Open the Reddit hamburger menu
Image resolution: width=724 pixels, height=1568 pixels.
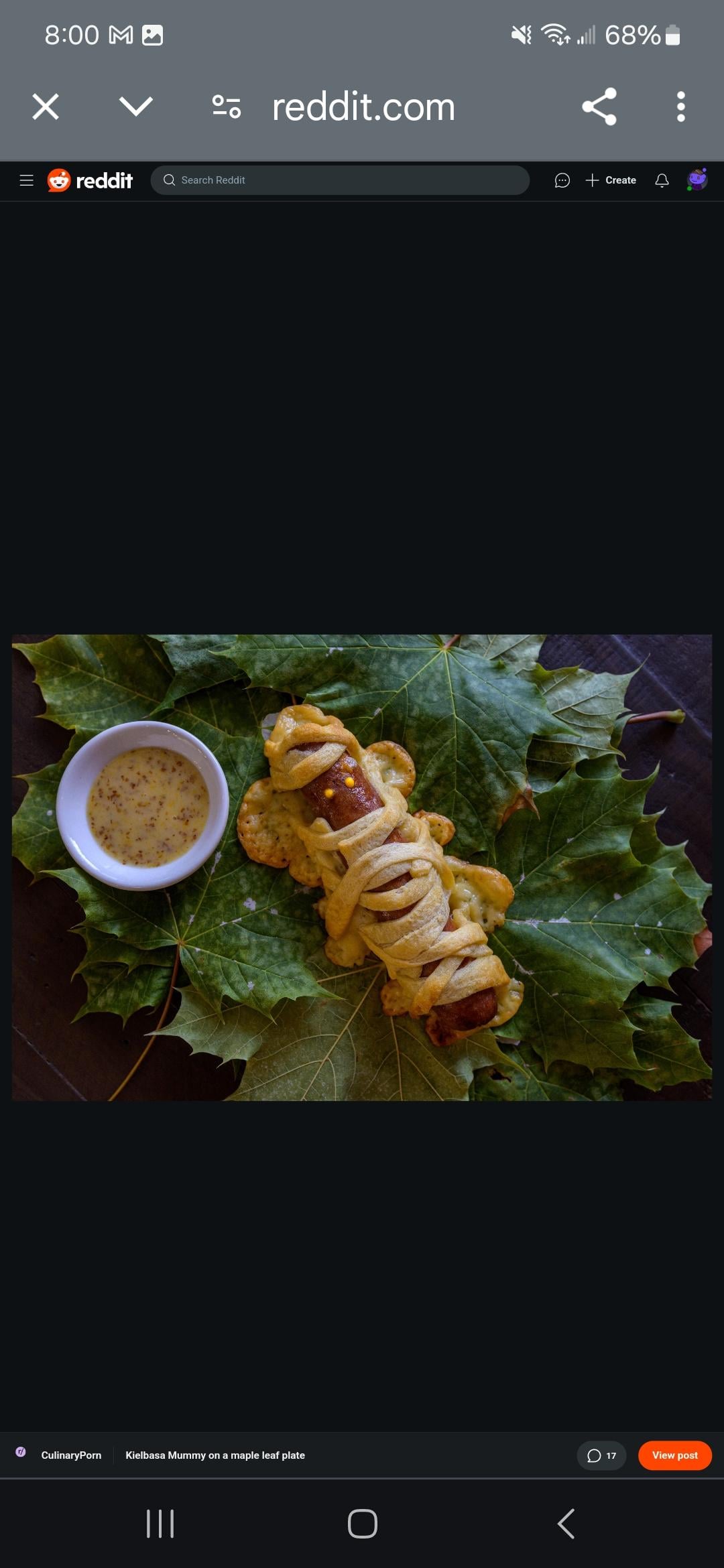click(27, 180)
